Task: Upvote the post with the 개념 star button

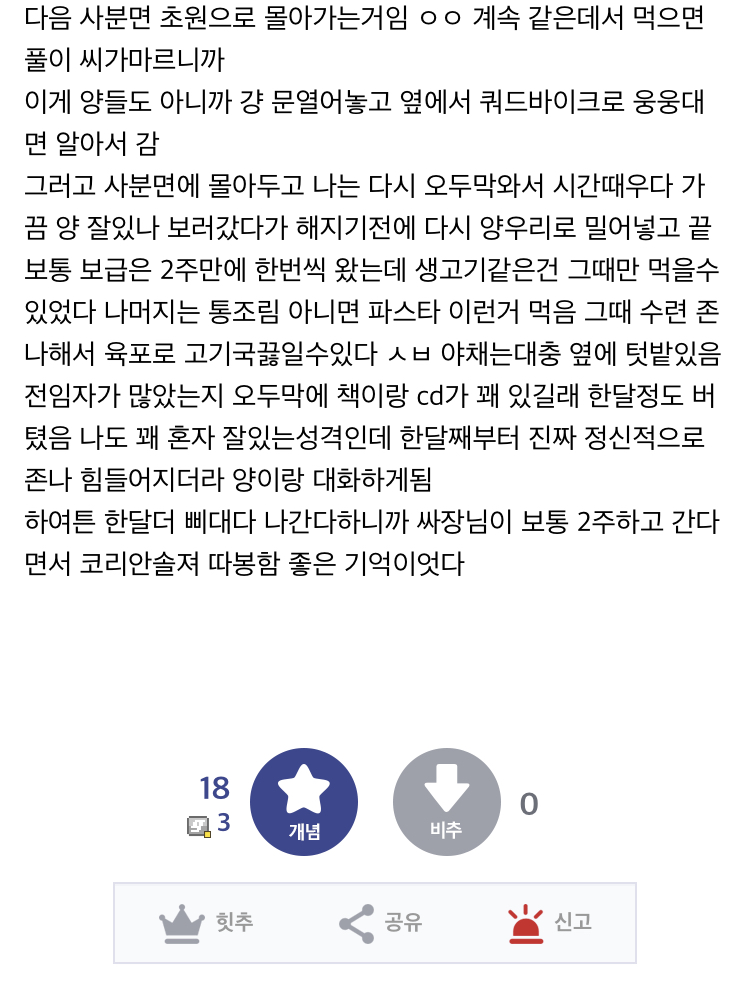Action: (304, 801)
